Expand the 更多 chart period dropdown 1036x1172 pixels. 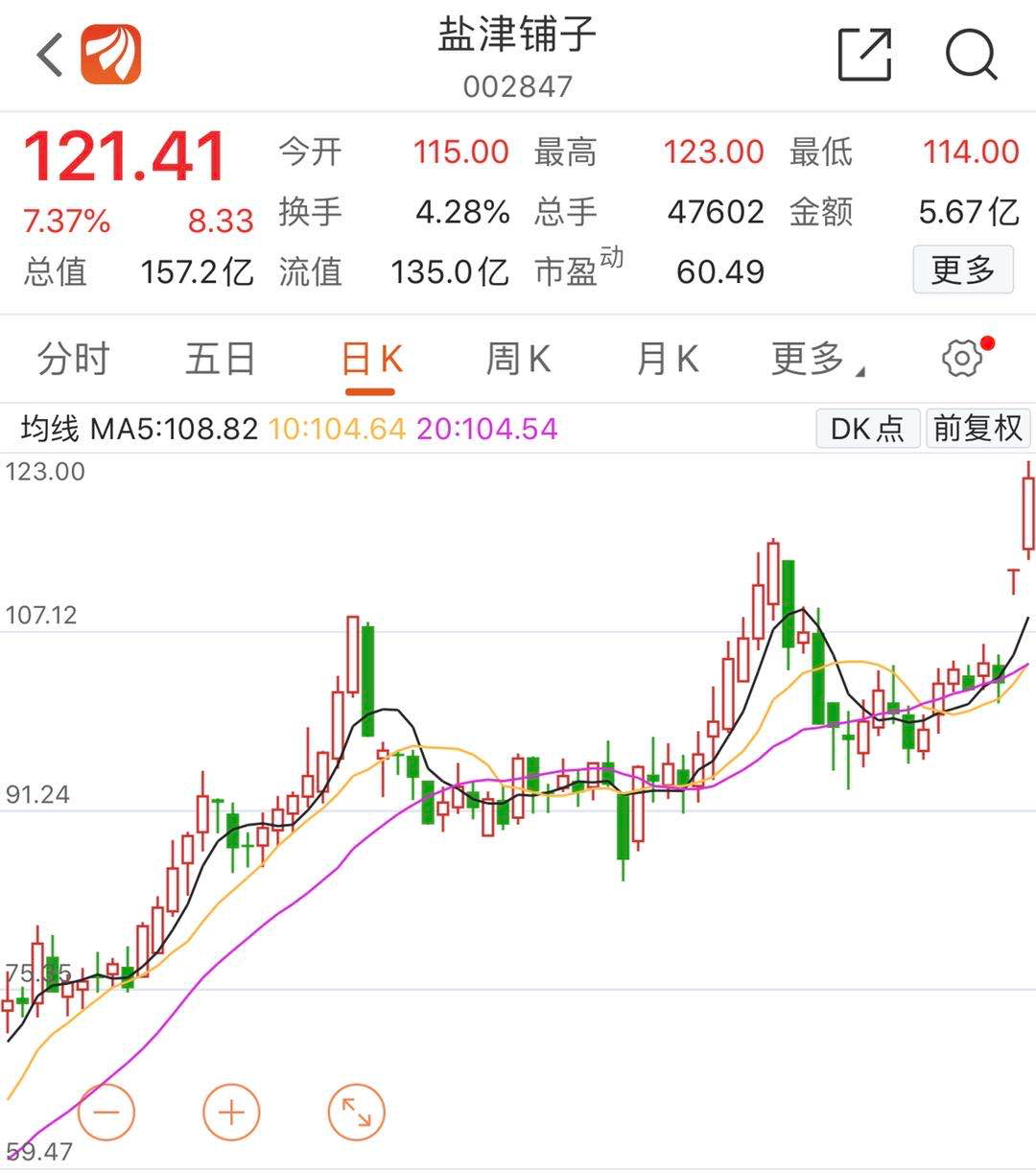(x=815, y=360)
